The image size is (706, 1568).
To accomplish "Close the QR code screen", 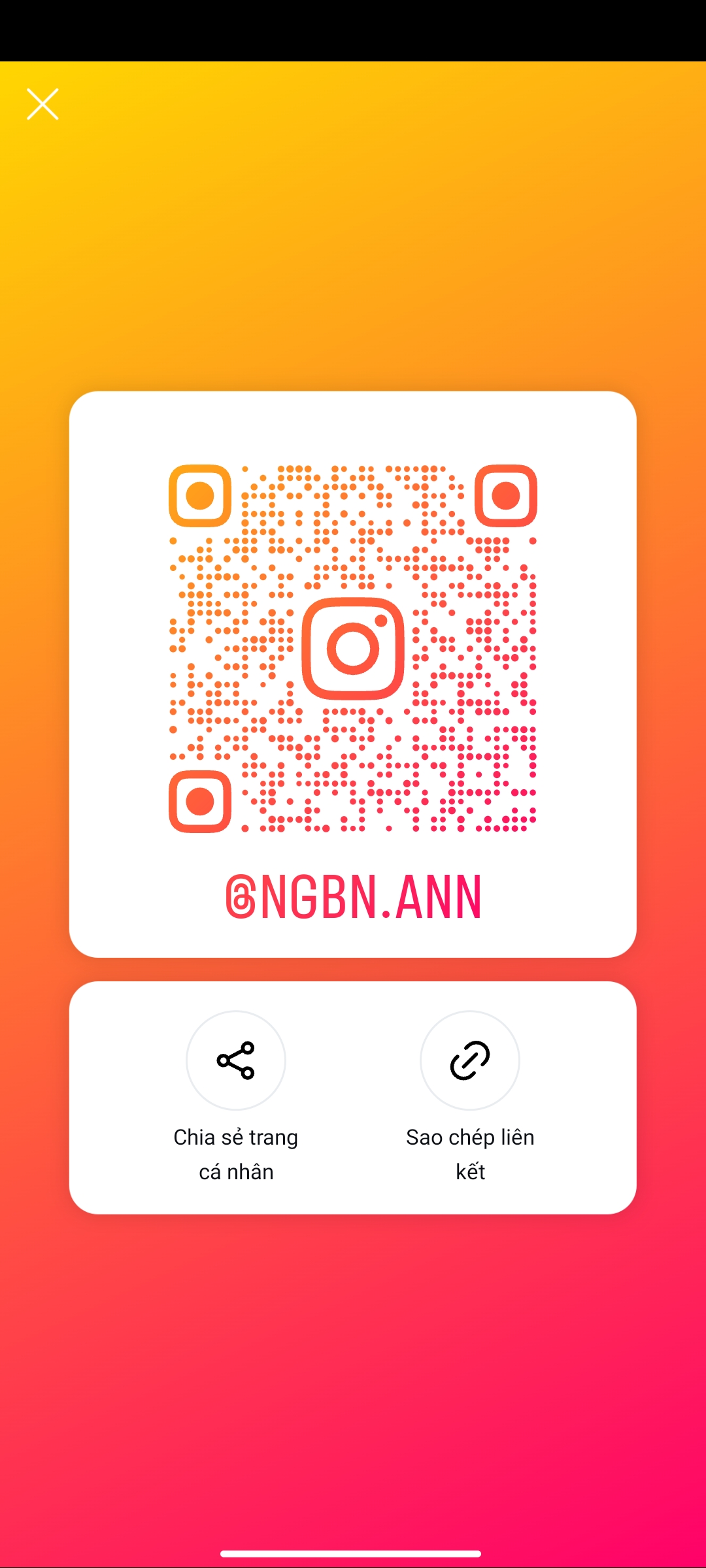I will tap(42, 104).
